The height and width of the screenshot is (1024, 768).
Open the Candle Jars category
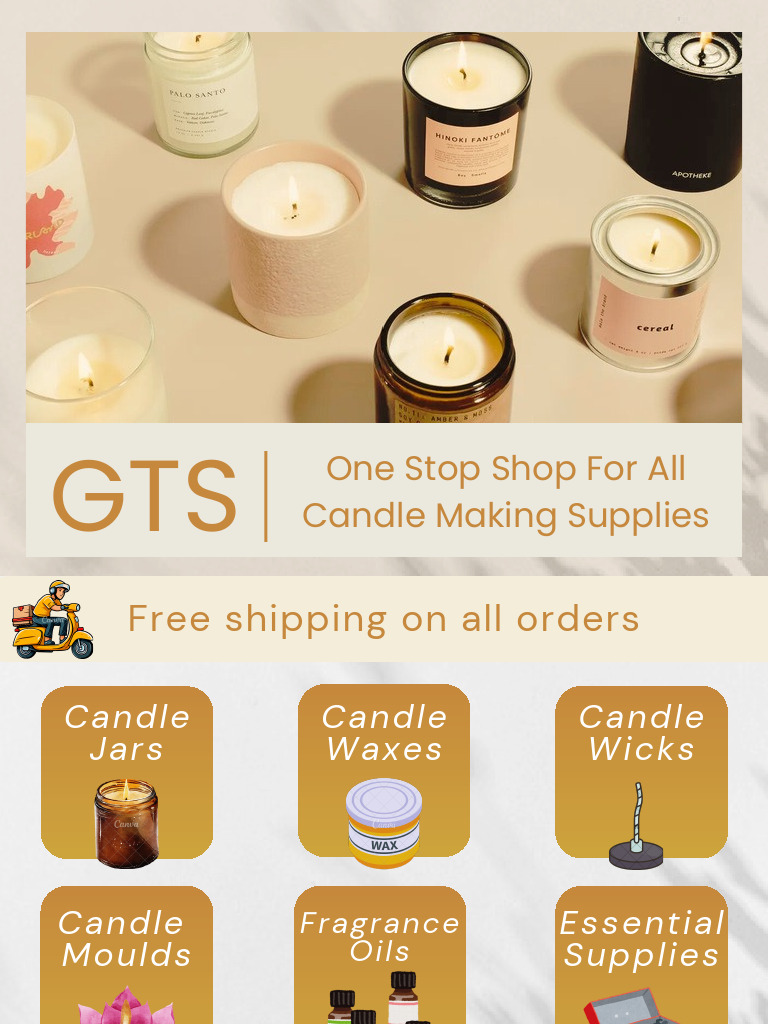click(127, 772)
